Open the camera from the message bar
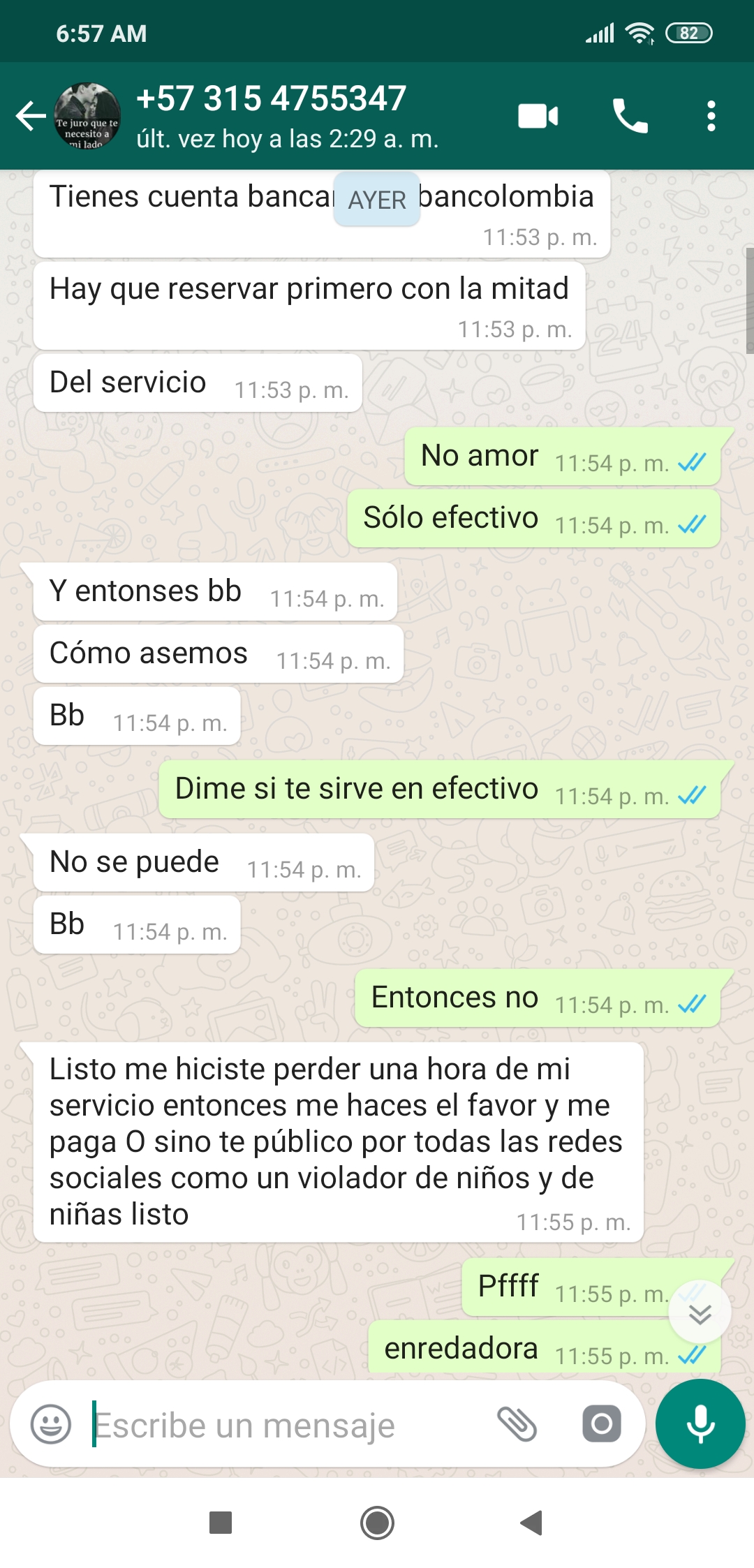This screenshot has width=754, height=1568. coord(601,1424)
